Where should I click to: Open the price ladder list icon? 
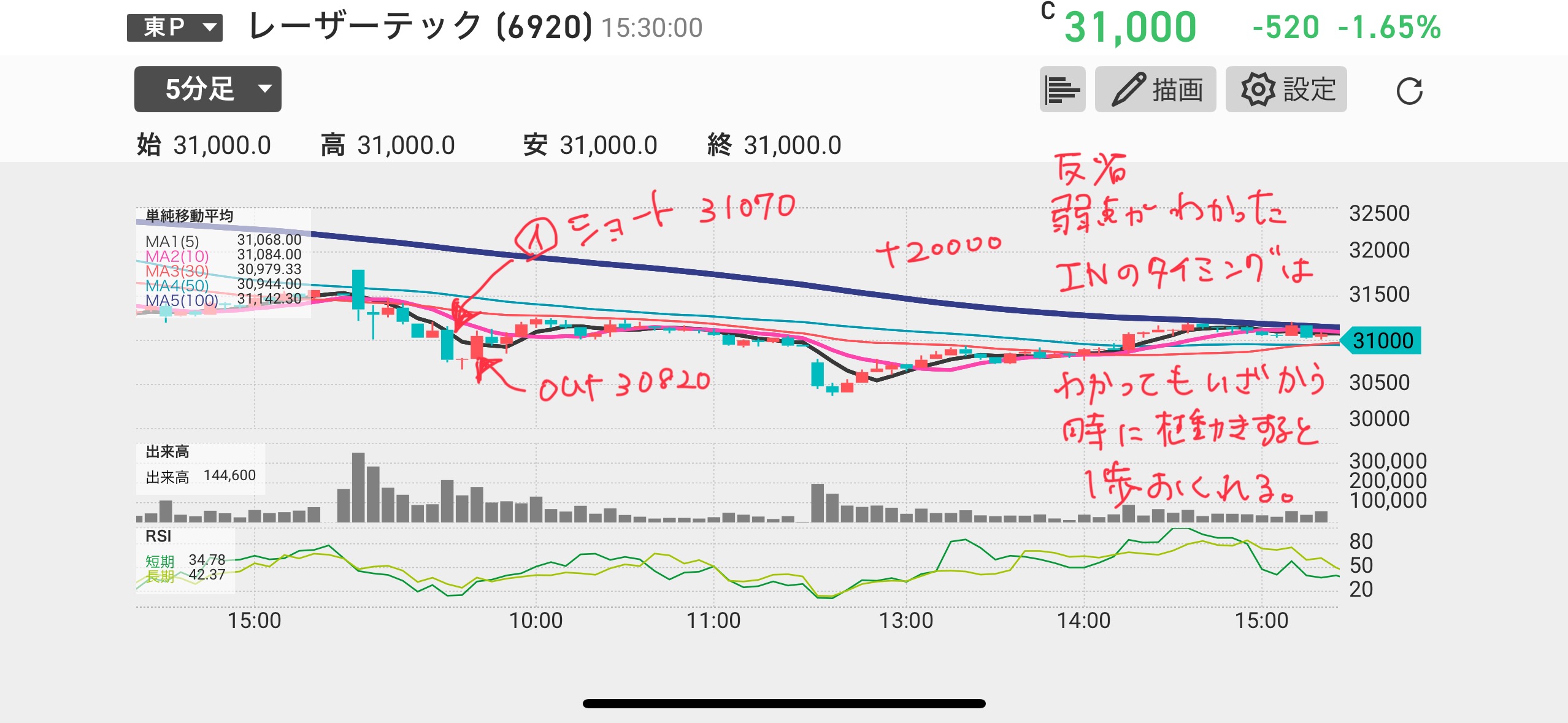(x=1062, y=90)
